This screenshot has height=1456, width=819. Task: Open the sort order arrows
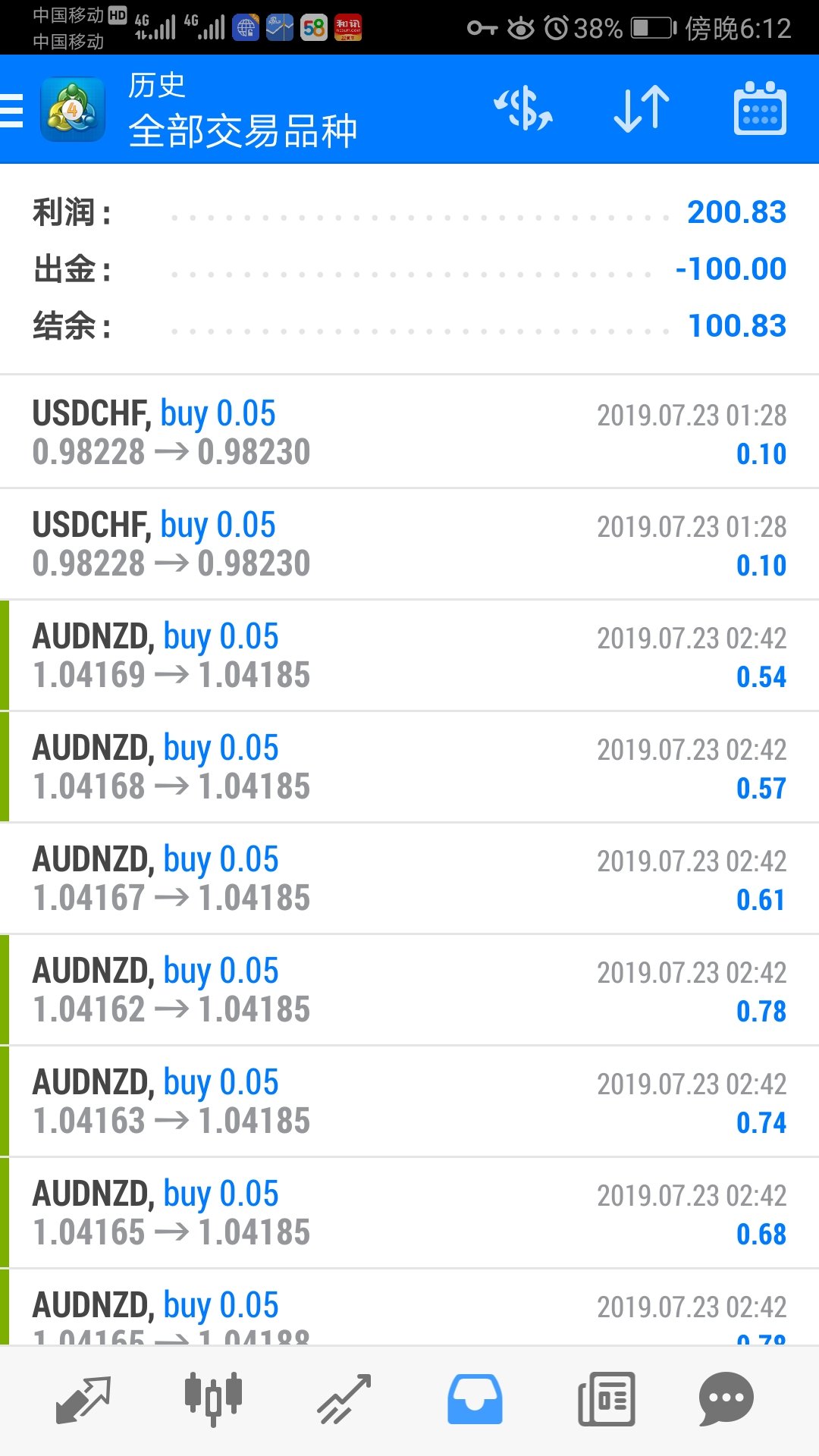[642, 109]
